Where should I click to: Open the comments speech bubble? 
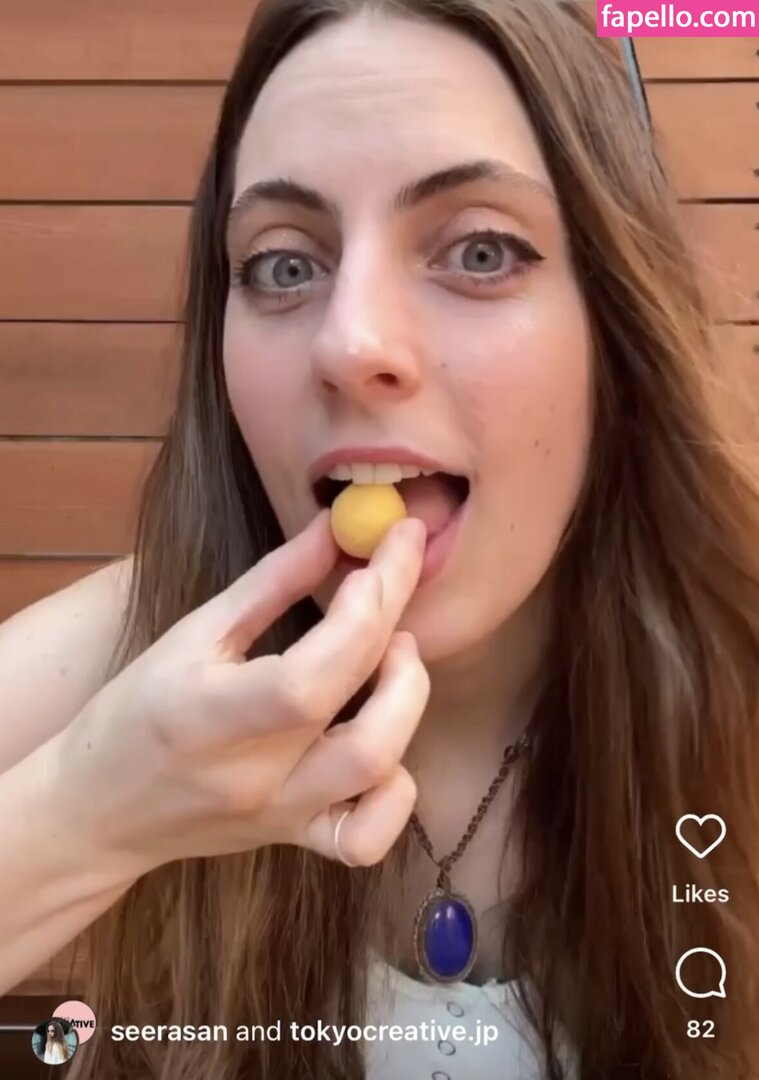tap(700, 972)
